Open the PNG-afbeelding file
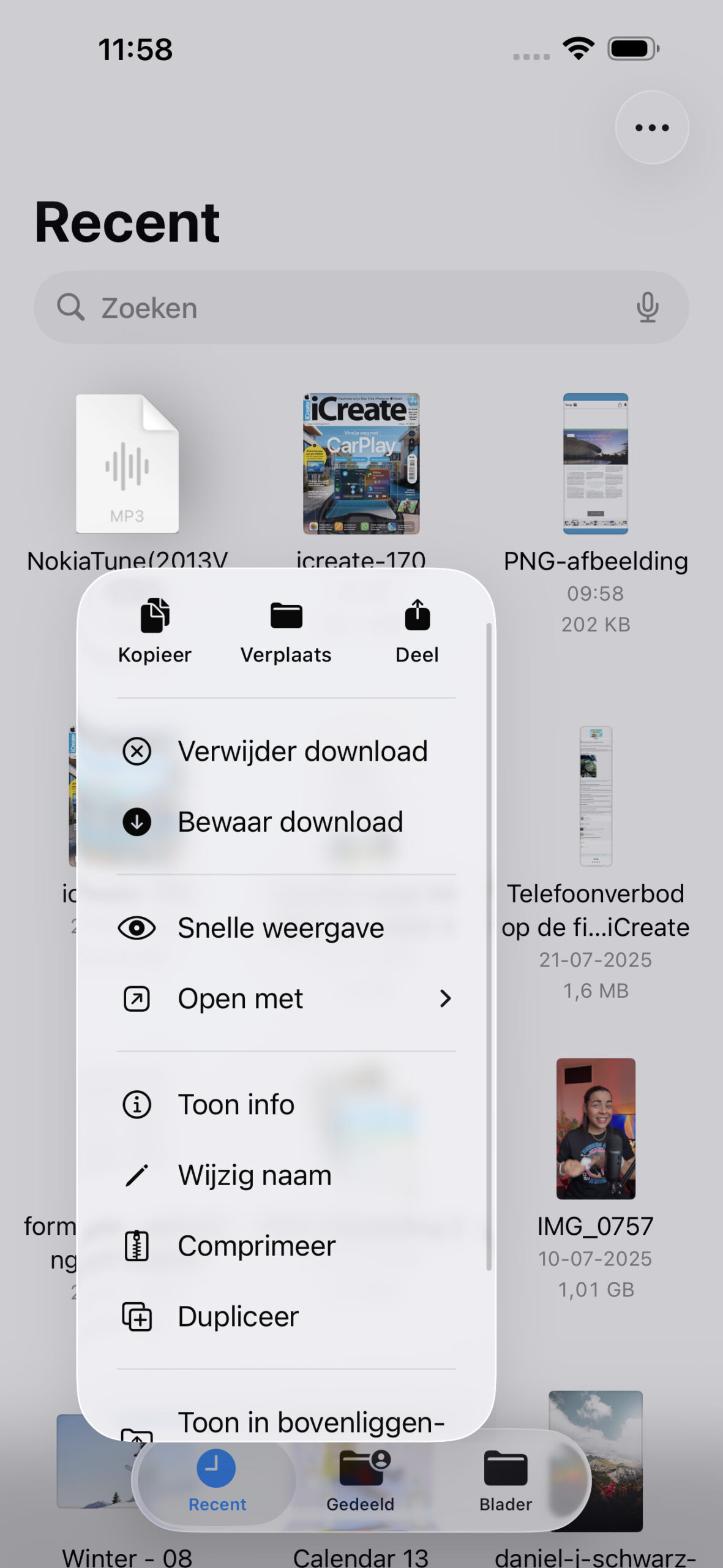Image resolution: width=723 pixels, height=1568 pixels. coord(596,464)
